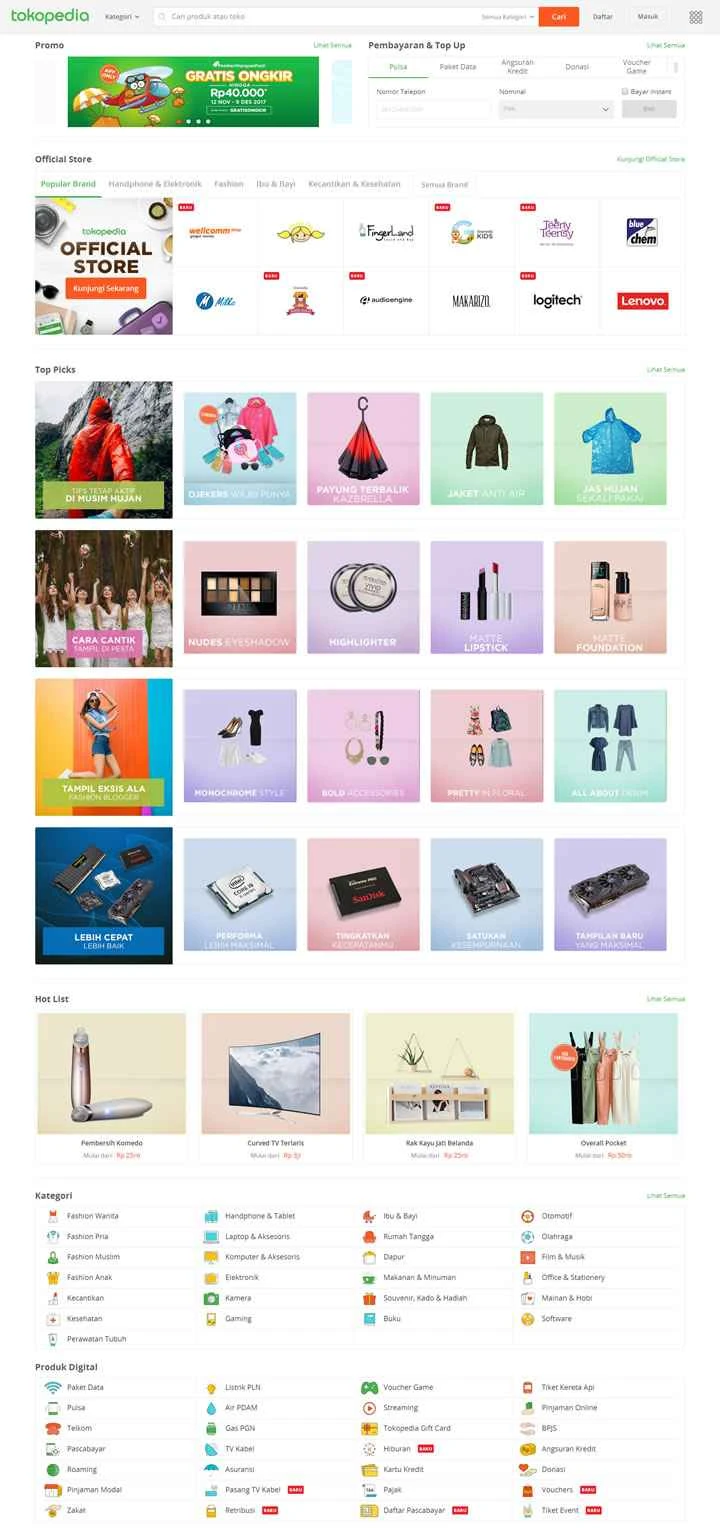Image resolution: width=720 pixels, height=1528 pixels.
Task: Open the Fashion Wanita category
Action: (92, 1216)
